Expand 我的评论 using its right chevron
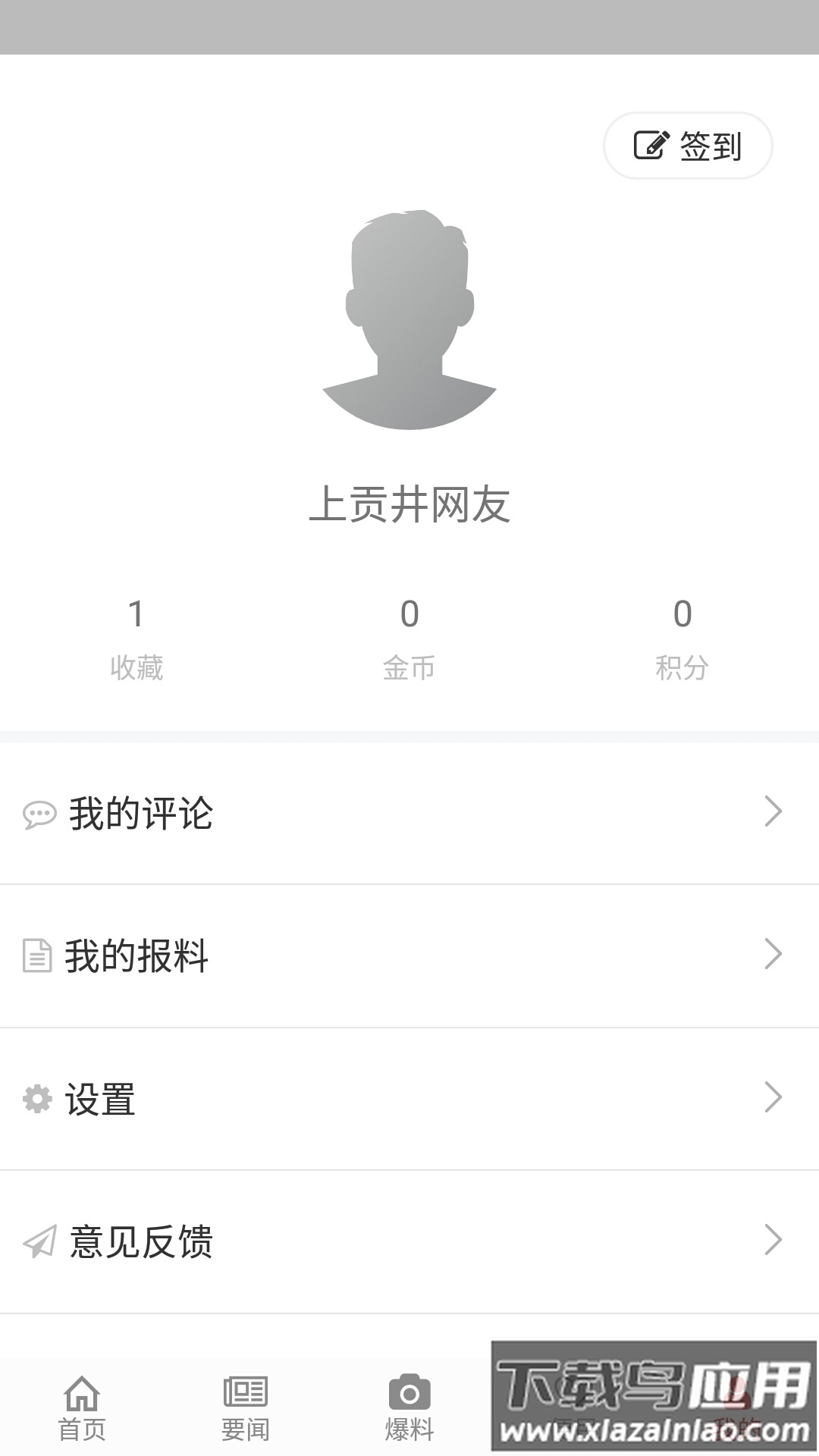819x1456 pixels. click(x=774, y=811)
